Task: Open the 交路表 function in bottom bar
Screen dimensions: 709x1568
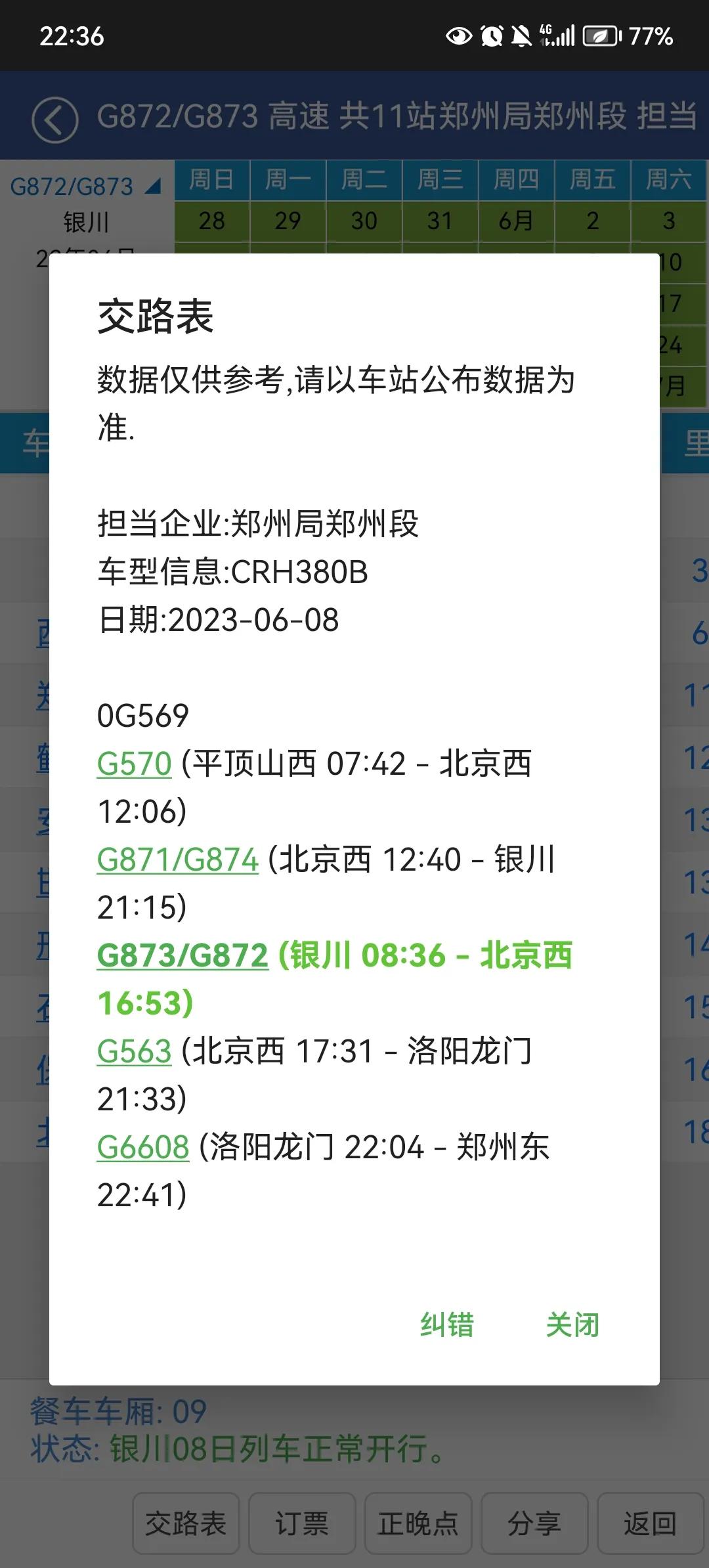Action: coord(186,1525)
